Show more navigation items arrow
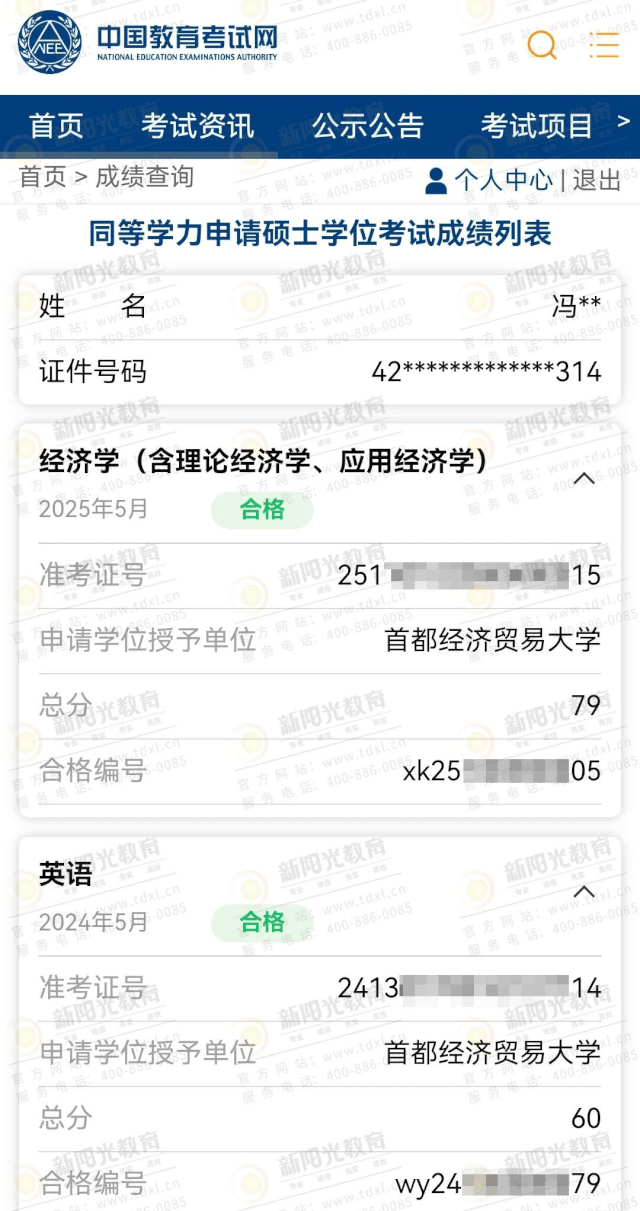The width and height of the screenshot is (640, 1211). (x=624, y=122)
